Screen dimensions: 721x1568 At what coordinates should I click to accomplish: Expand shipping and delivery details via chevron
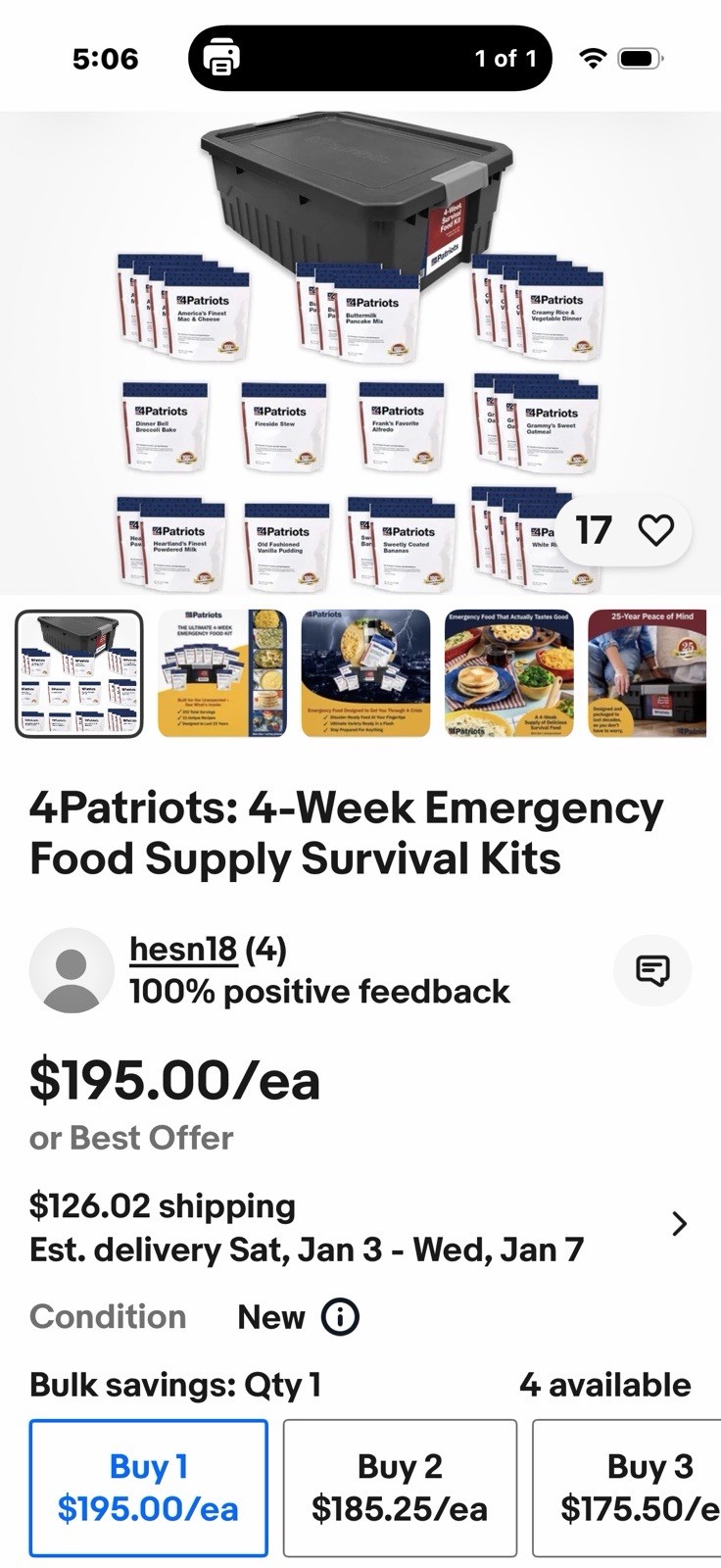coord(679,1224)
